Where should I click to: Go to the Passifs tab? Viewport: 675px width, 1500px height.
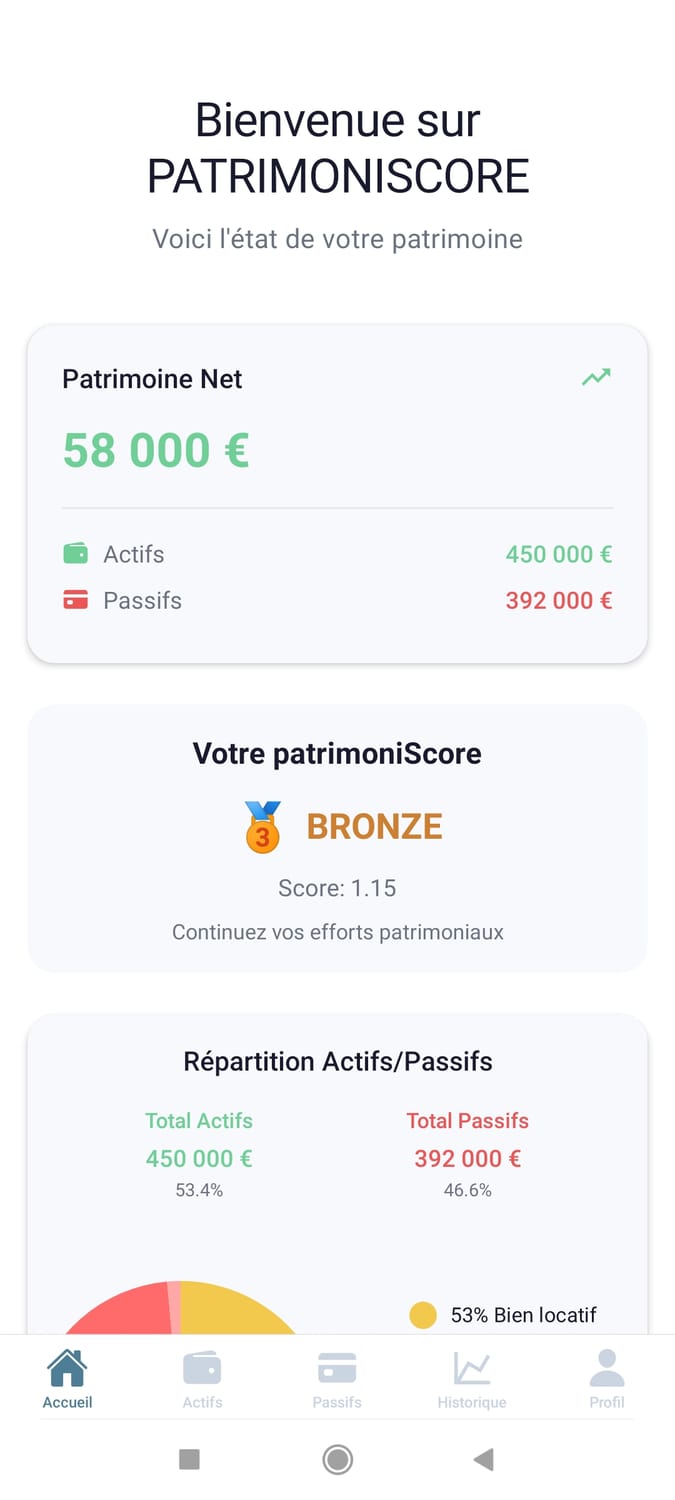pos(337,1379)
